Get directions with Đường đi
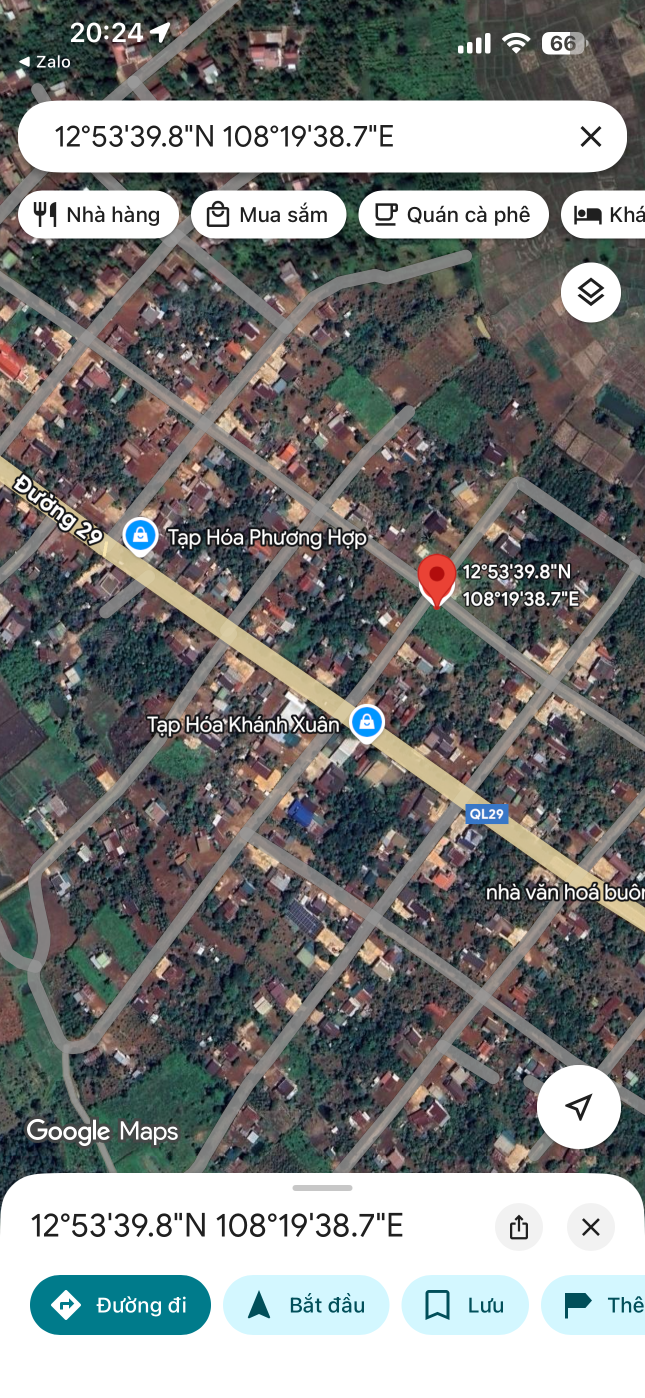Image resolution: width=645 pixels, height=1398 pixels. tap(121, 1305)
